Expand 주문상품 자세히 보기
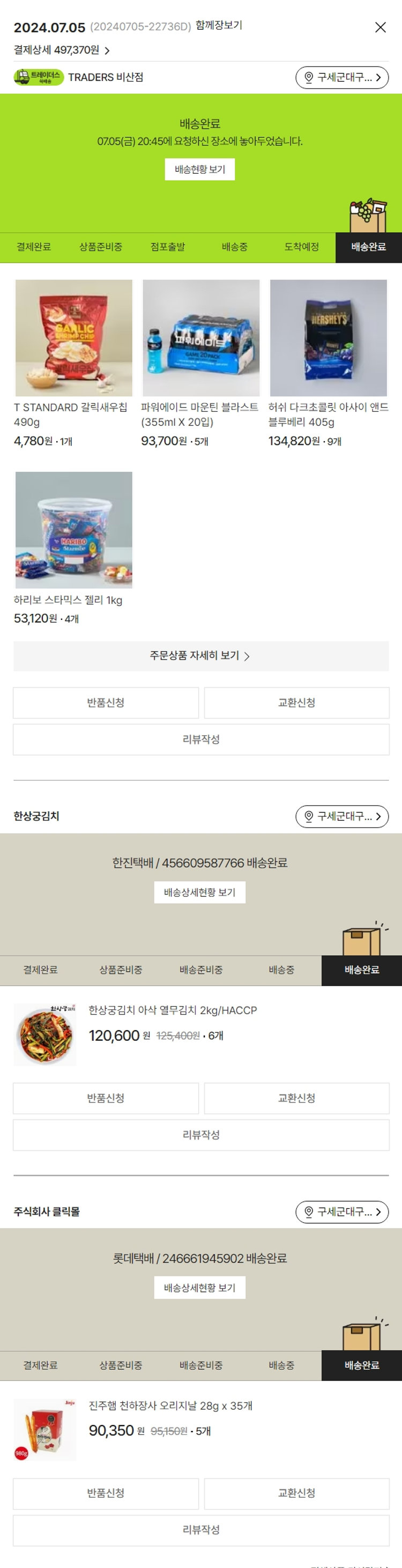402x1568 pixels. [200, 655]
